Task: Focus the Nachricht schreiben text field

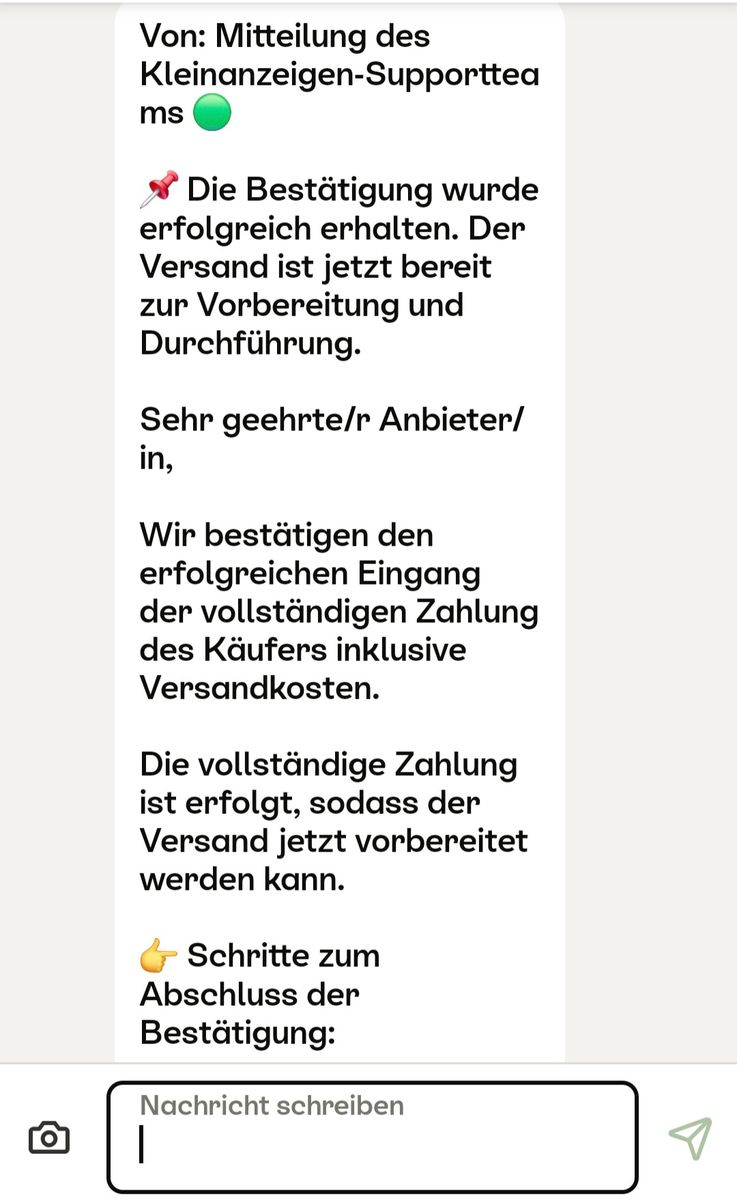Action: point(372,1138)
